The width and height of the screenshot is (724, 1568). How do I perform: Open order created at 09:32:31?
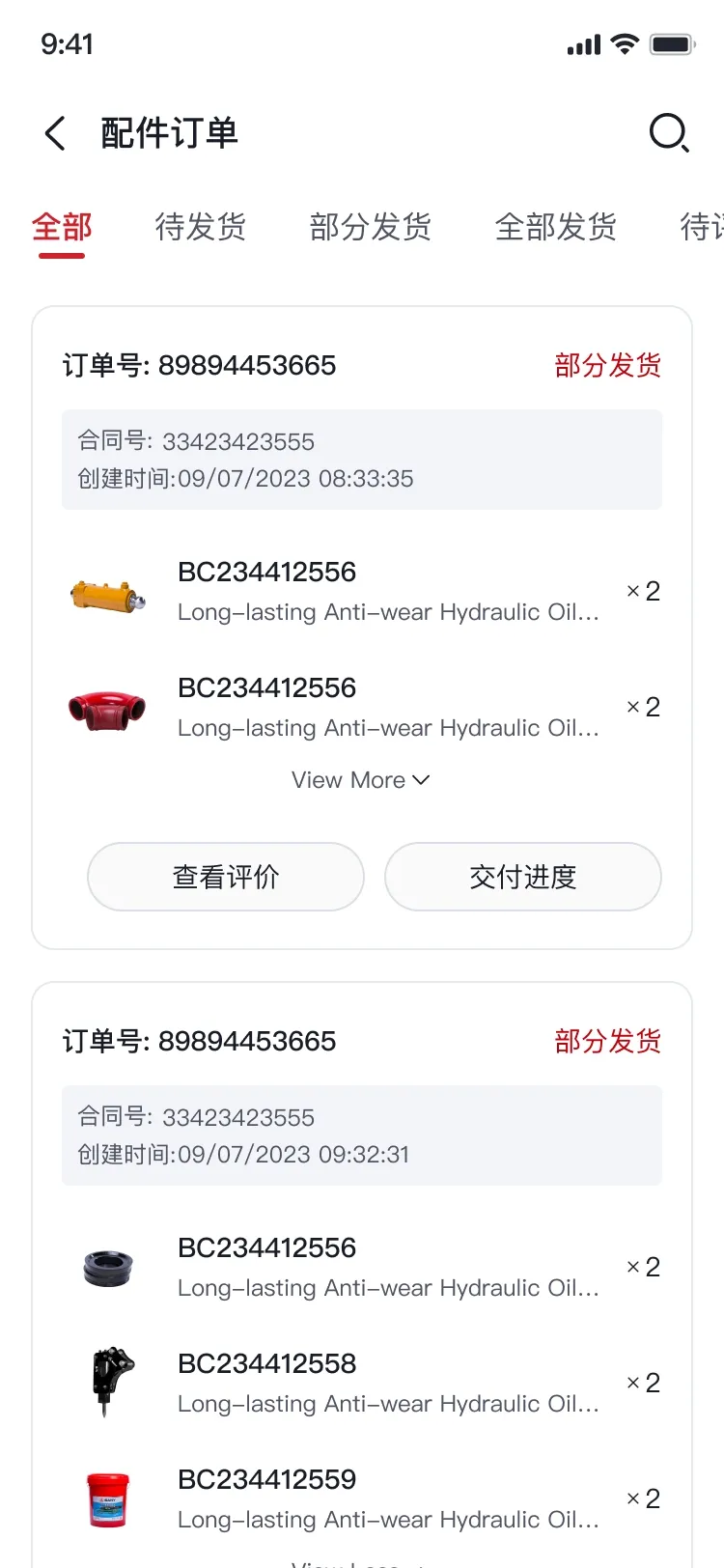(x=362, y=1274)
